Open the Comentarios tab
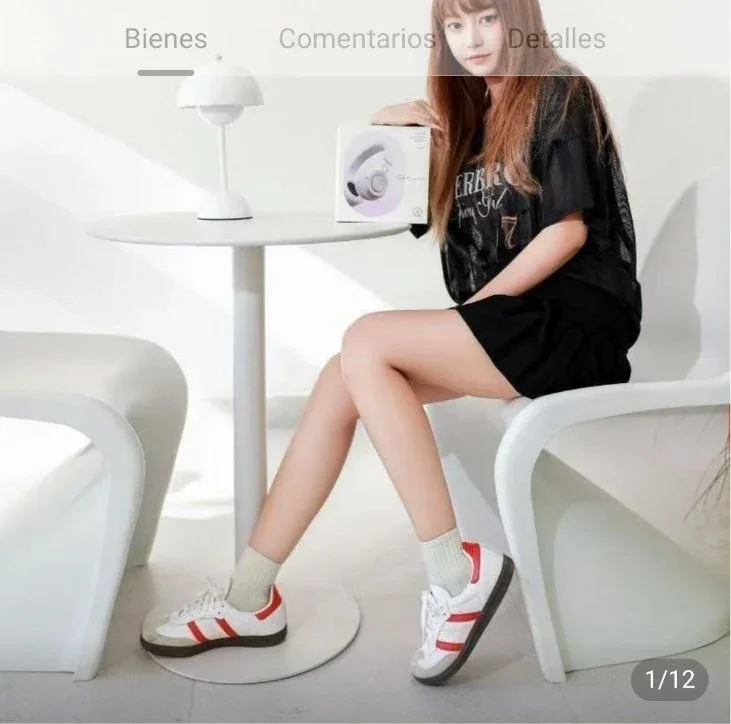Screen dimensions: 731x724 (x=356, y=39)
